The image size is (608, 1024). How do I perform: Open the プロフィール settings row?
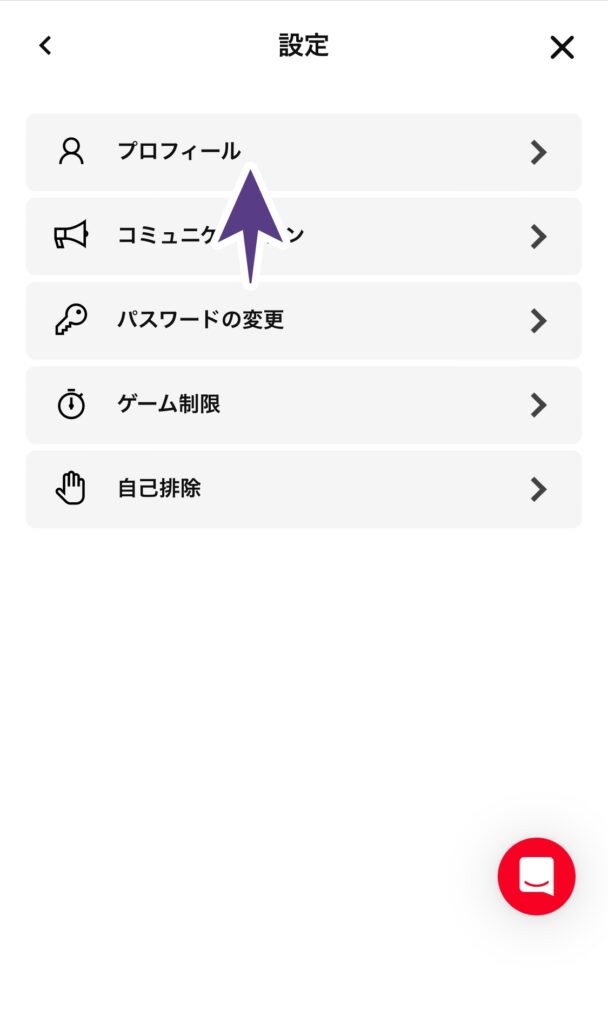[x=304, y=152]
